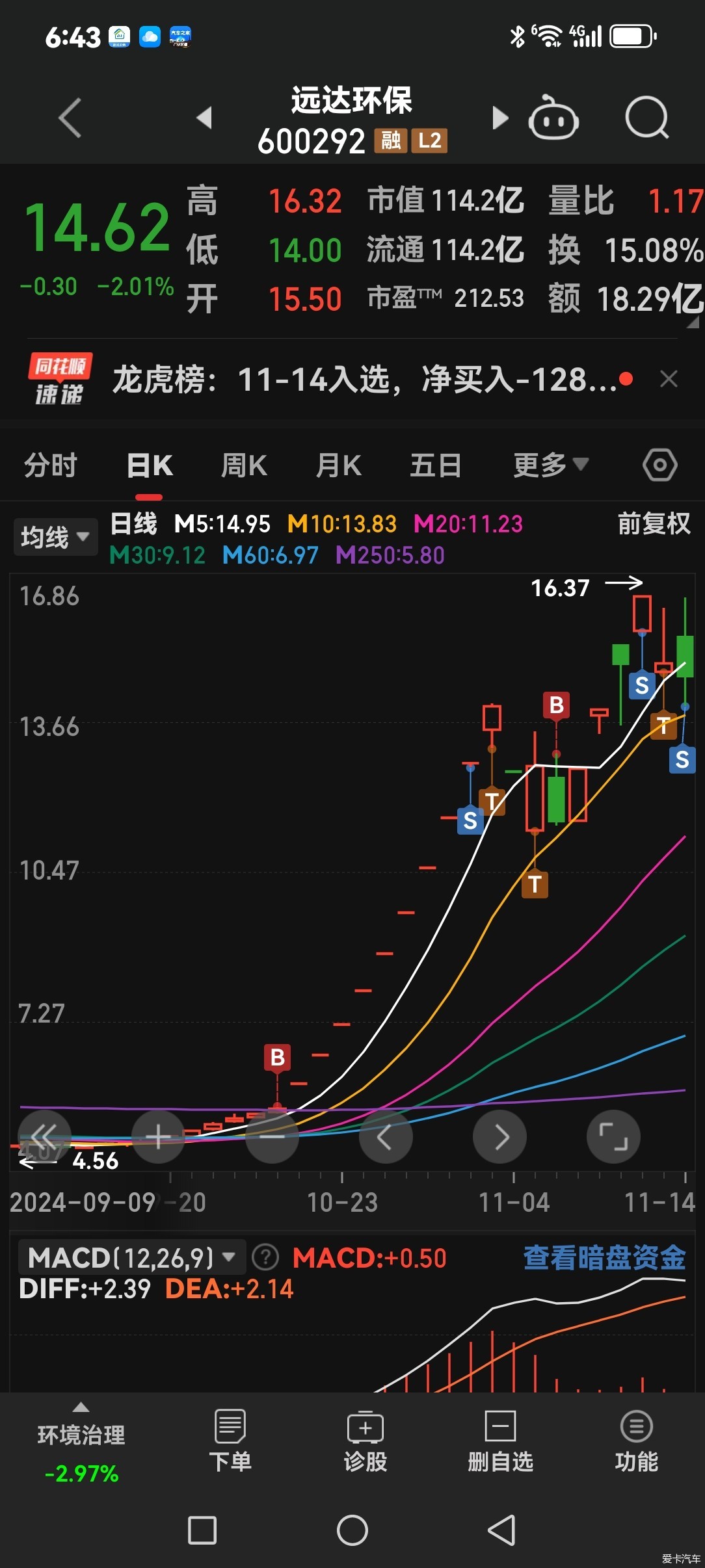Switch to 月K tab
The height and width of the screenshot is (1568, 705).
tap(338, 465)
